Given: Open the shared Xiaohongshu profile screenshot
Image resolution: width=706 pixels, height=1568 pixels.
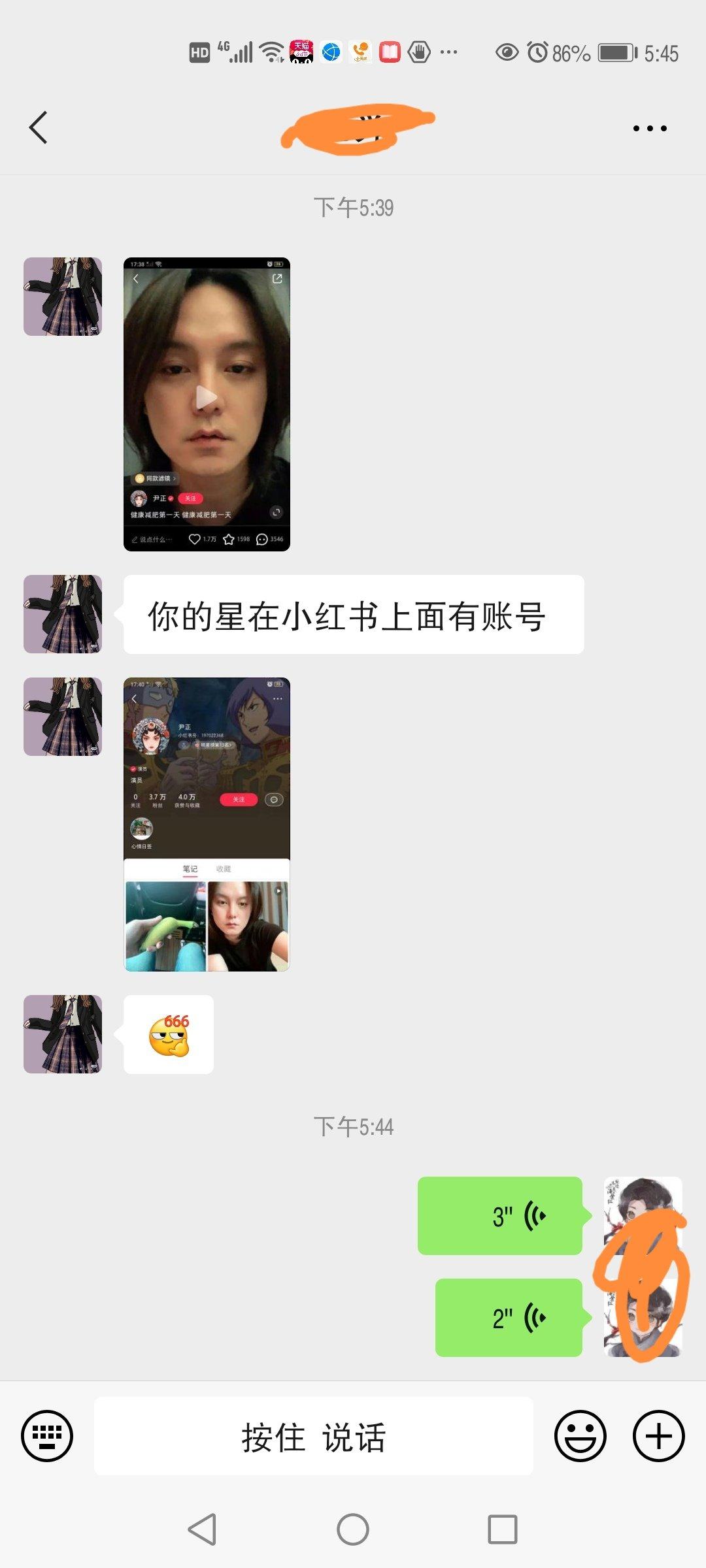Looking at the screenshot, I should (207, 824).
